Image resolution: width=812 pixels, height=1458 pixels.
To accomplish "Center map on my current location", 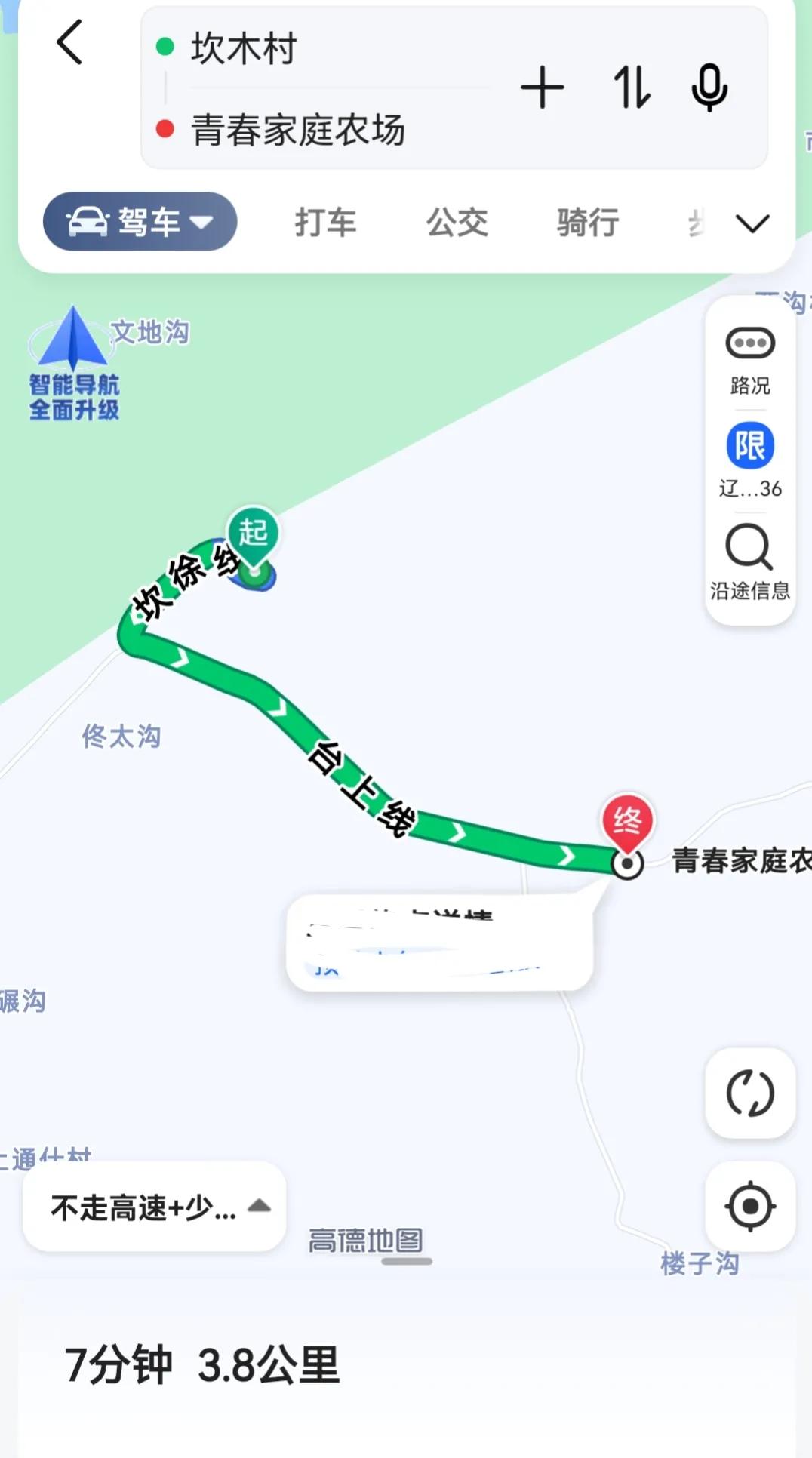I will pos(750,1206).
